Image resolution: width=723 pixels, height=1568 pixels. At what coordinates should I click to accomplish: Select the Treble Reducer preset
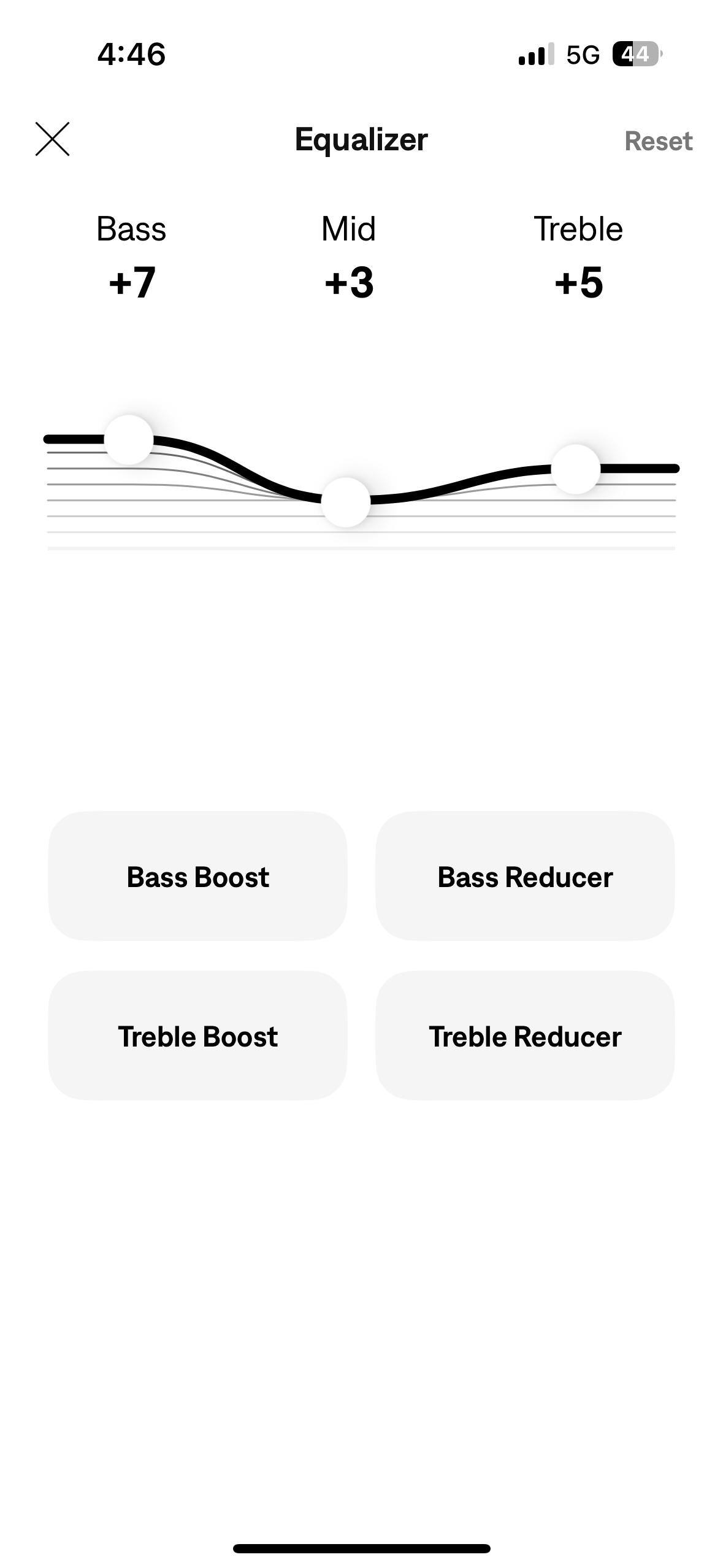point(525,1036)
